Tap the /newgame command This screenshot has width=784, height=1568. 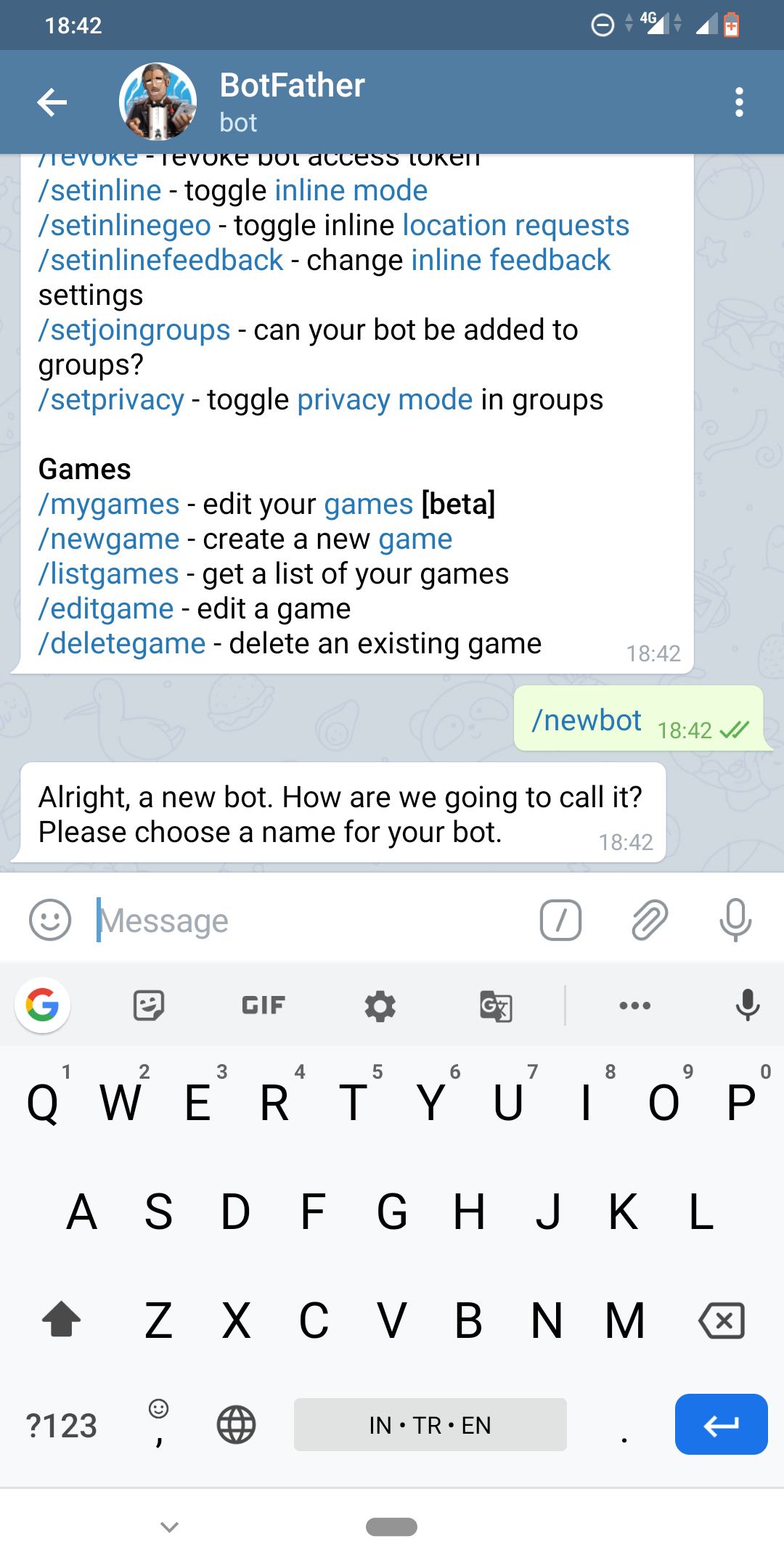109,539
